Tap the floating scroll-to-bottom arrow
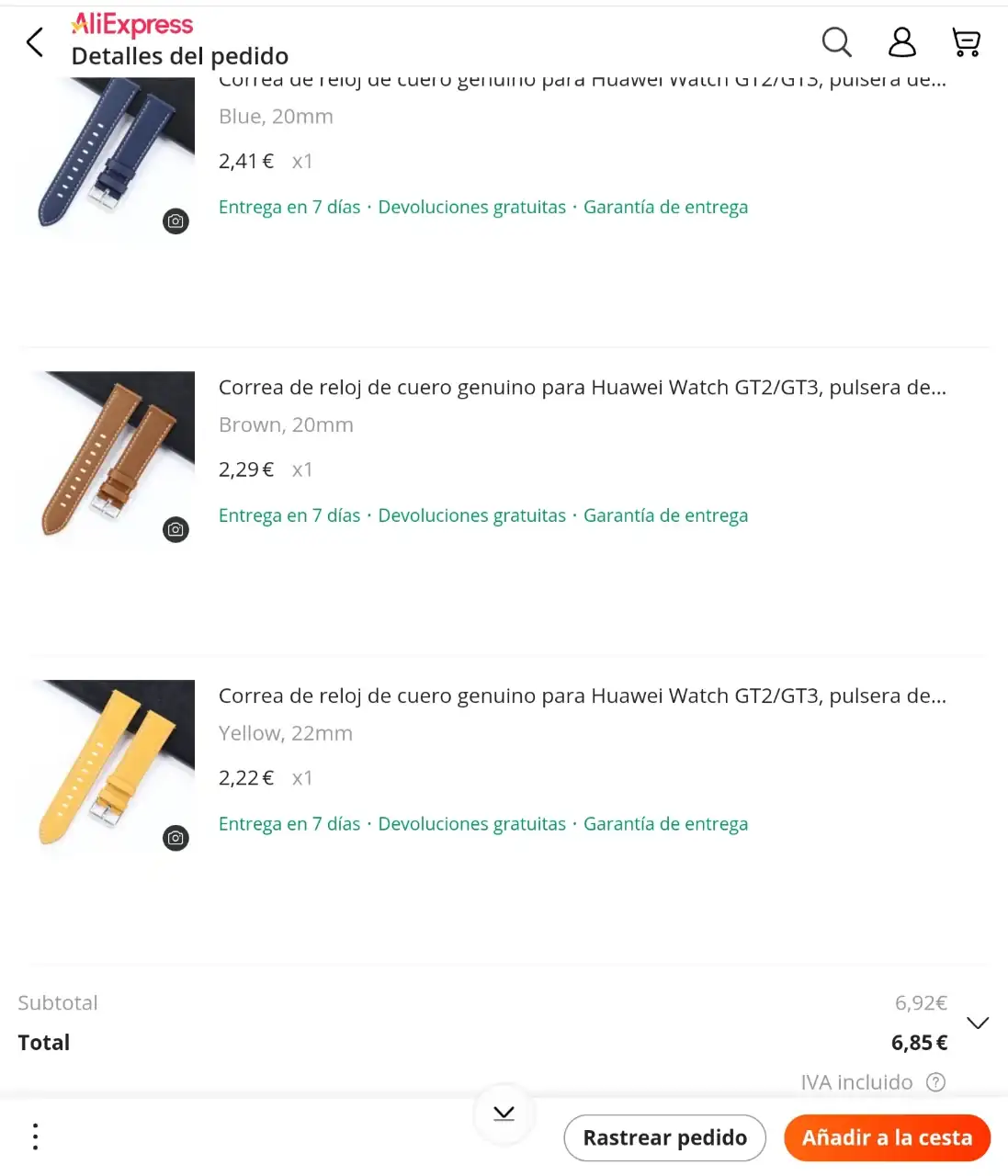1008x1176 pixels. (x=504, y=1114)
